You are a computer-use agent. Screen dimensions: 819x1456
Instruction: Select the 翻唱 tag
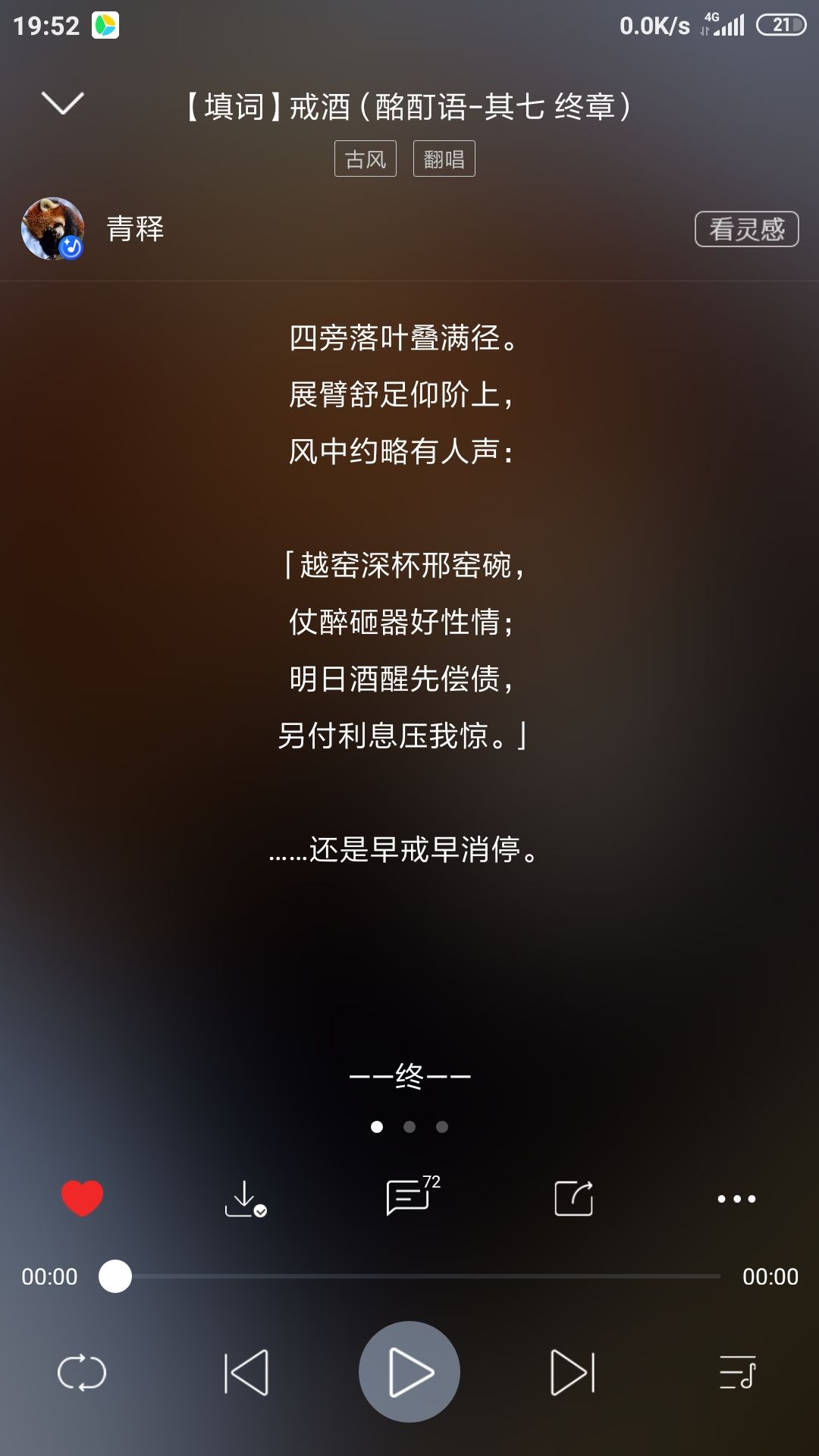[444, 158]
